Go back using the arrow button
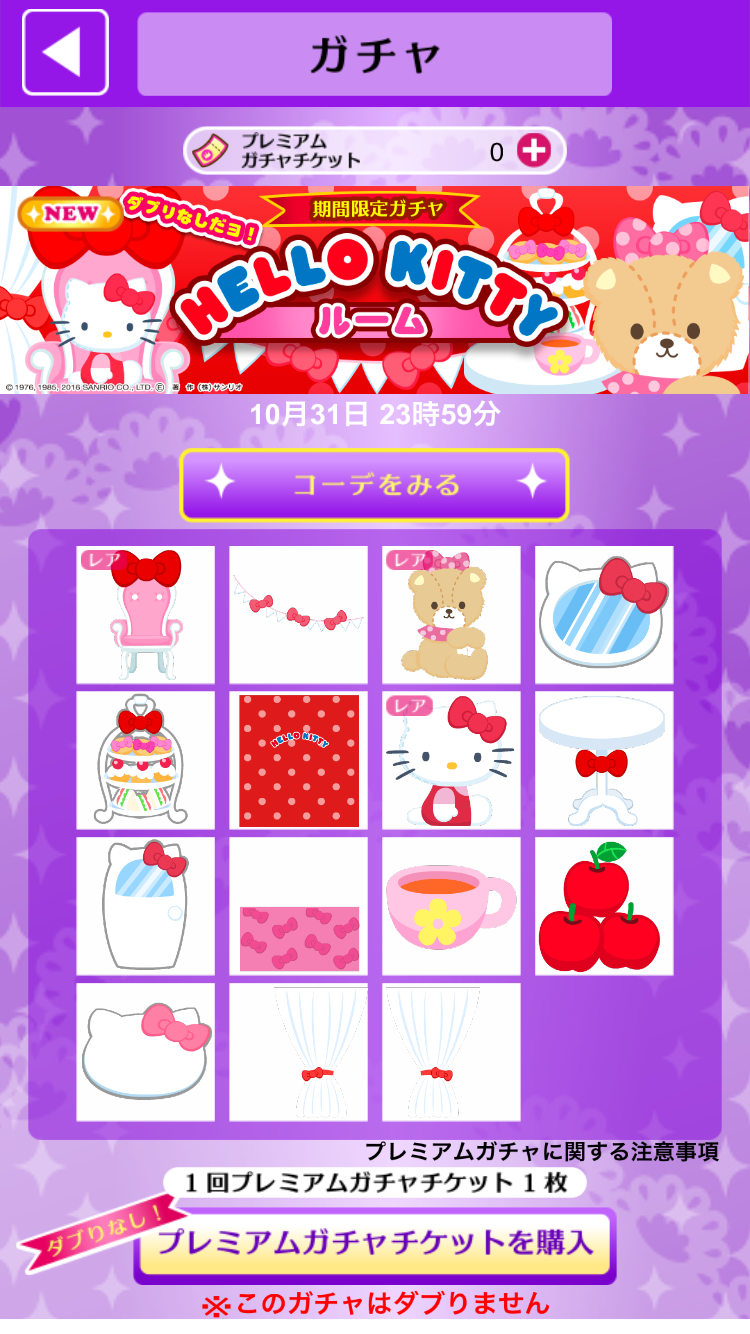 point(65,52)
